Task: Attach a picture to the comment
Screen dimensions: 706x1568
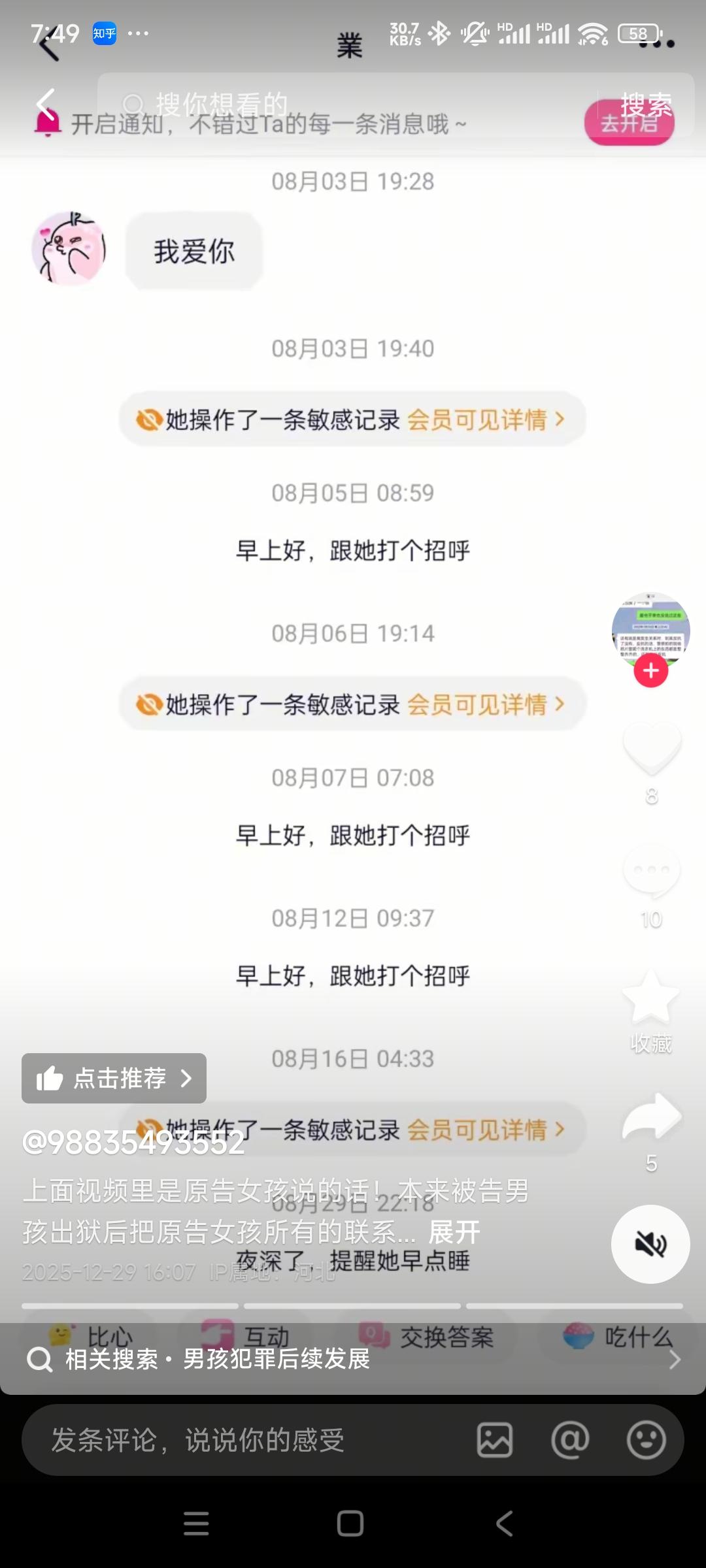Action: (495, 1440)
